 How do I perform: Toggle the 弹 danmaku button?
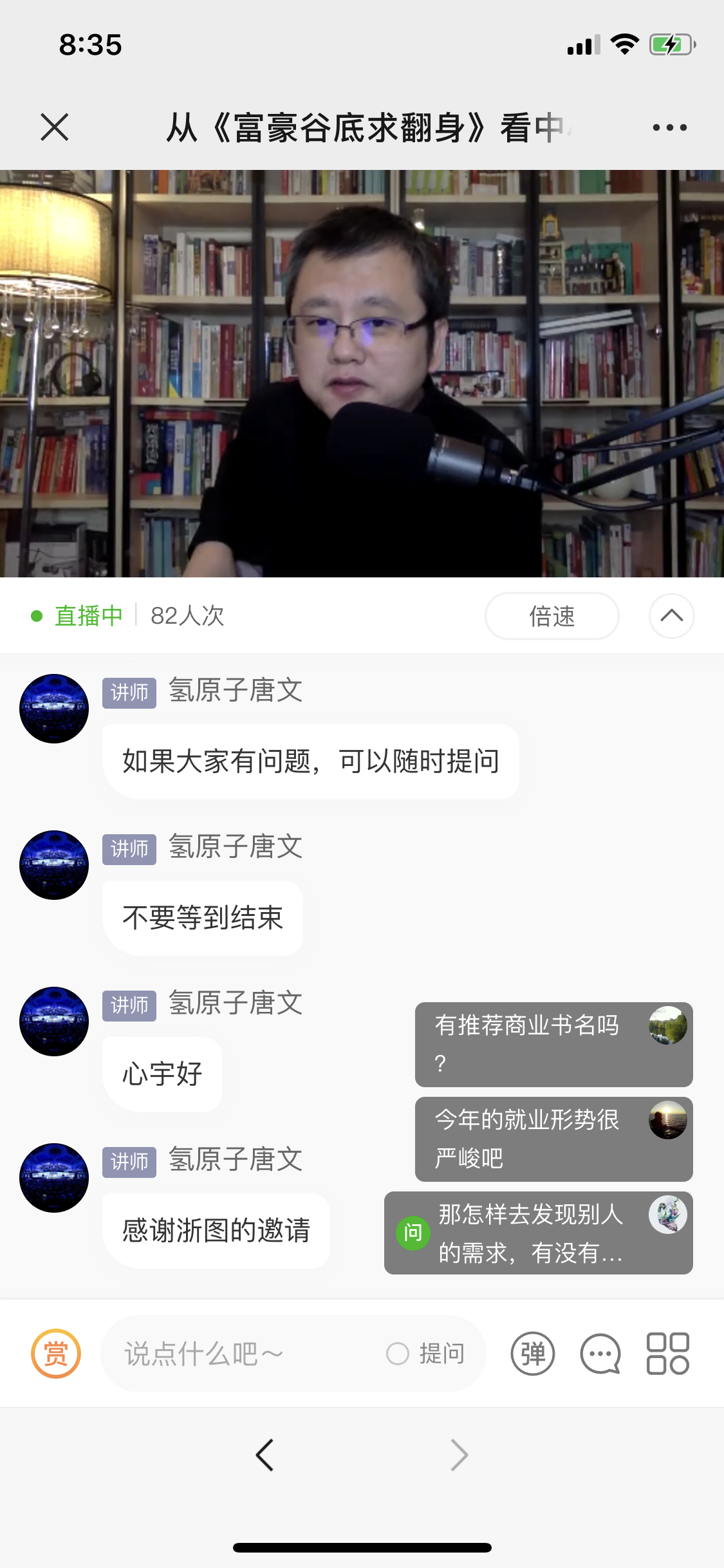tap(532, 1354)
